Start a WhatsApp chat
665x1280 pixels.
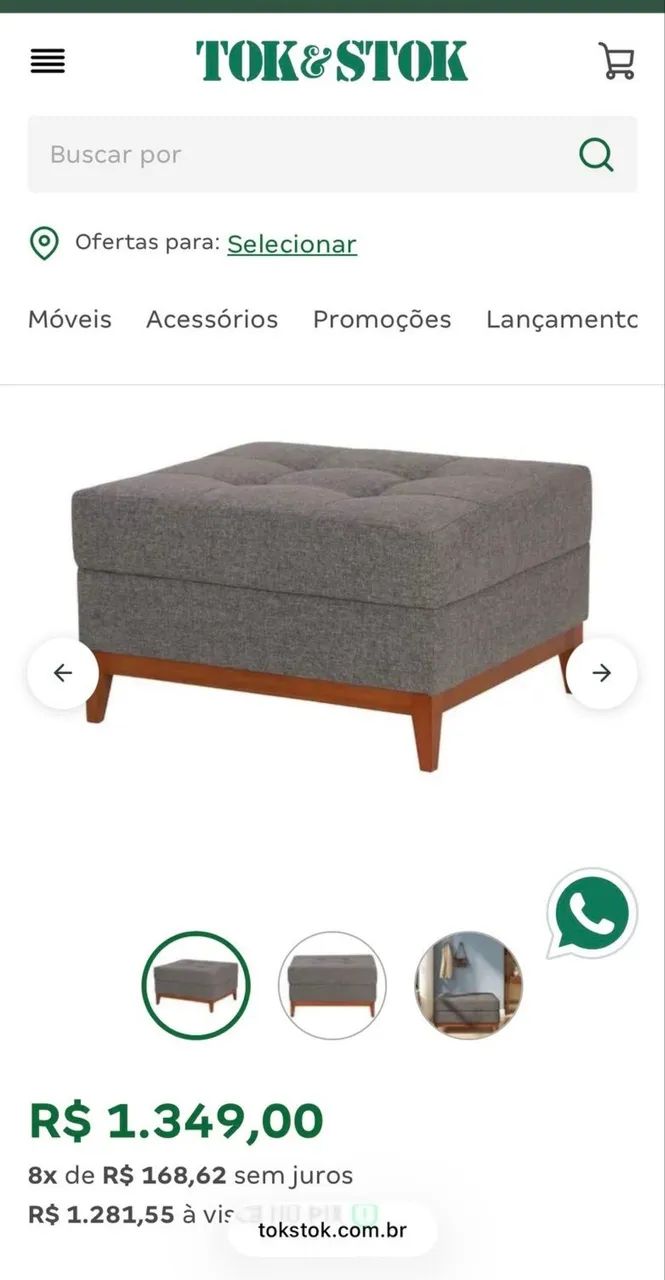592,913
